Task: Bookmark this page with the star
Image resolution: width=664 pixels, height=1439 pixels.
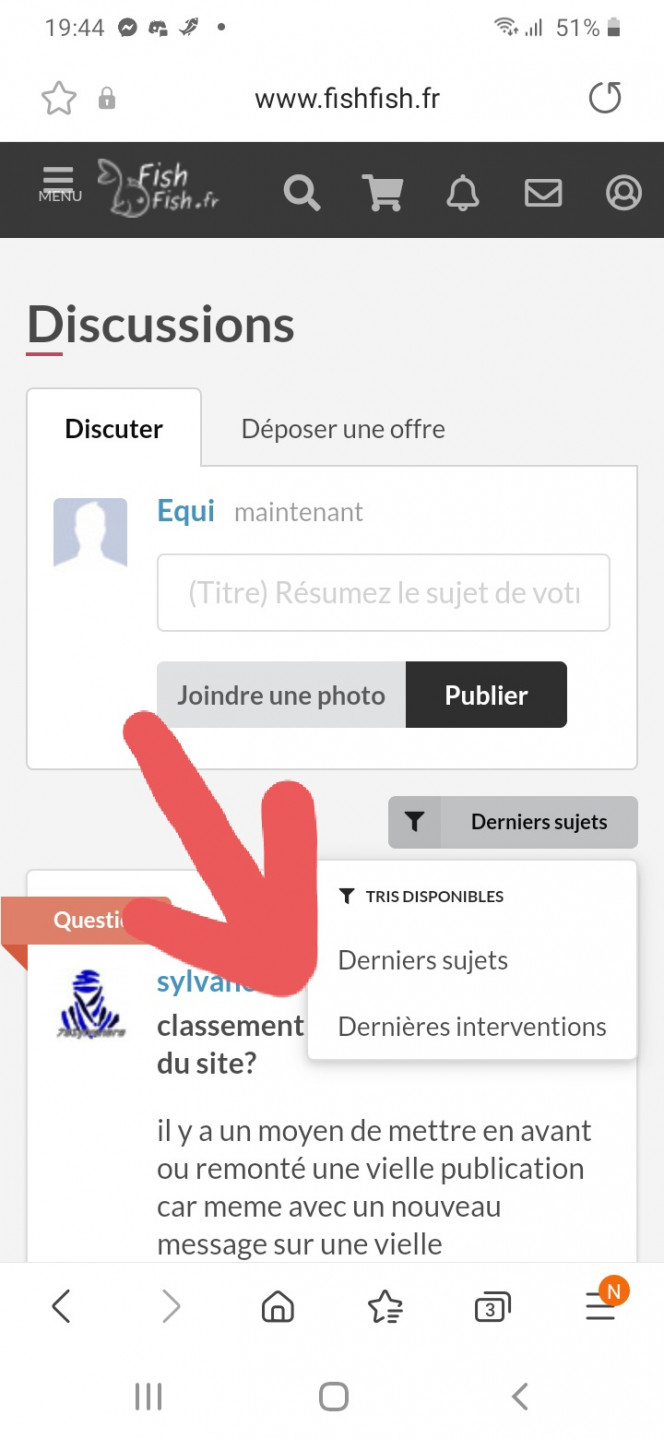Action: click(59, 98)
